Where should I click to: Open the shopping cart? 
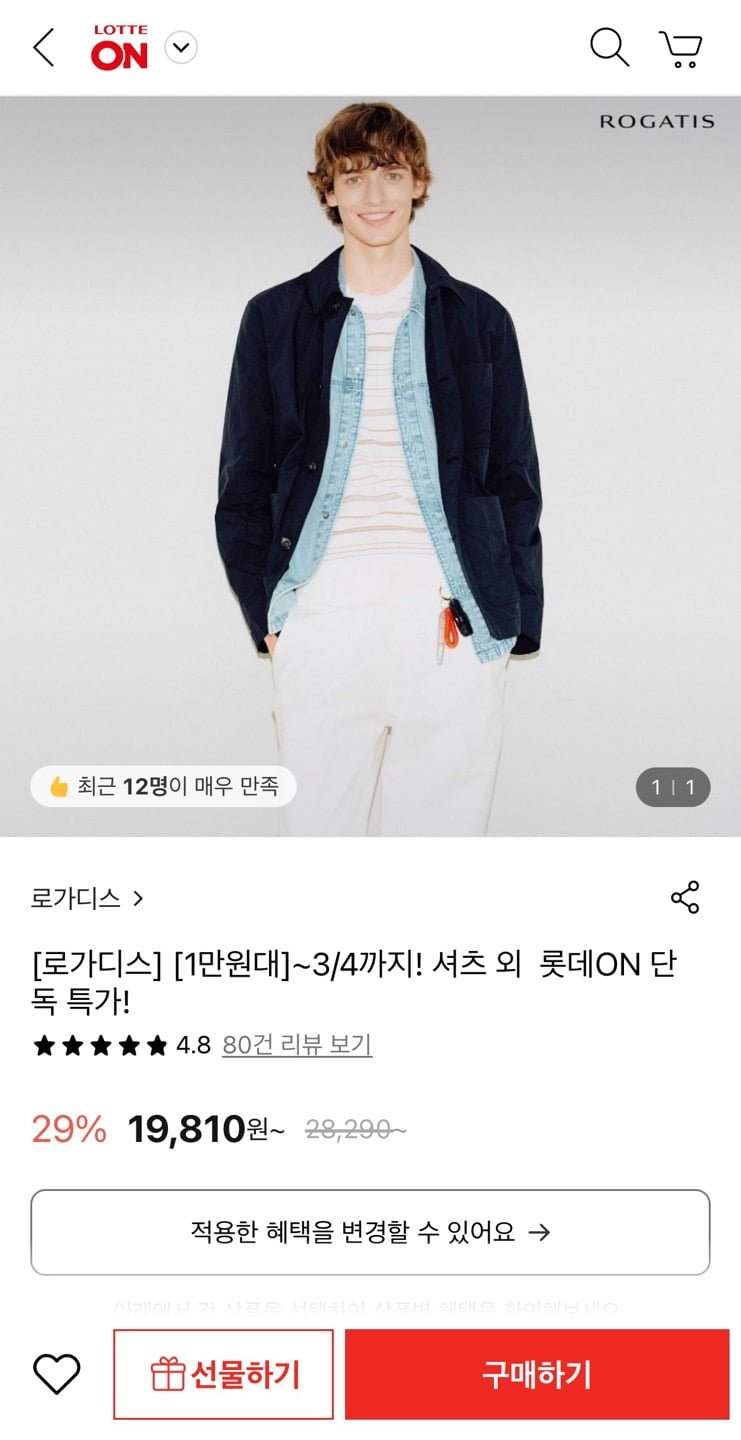coord(680,48)
